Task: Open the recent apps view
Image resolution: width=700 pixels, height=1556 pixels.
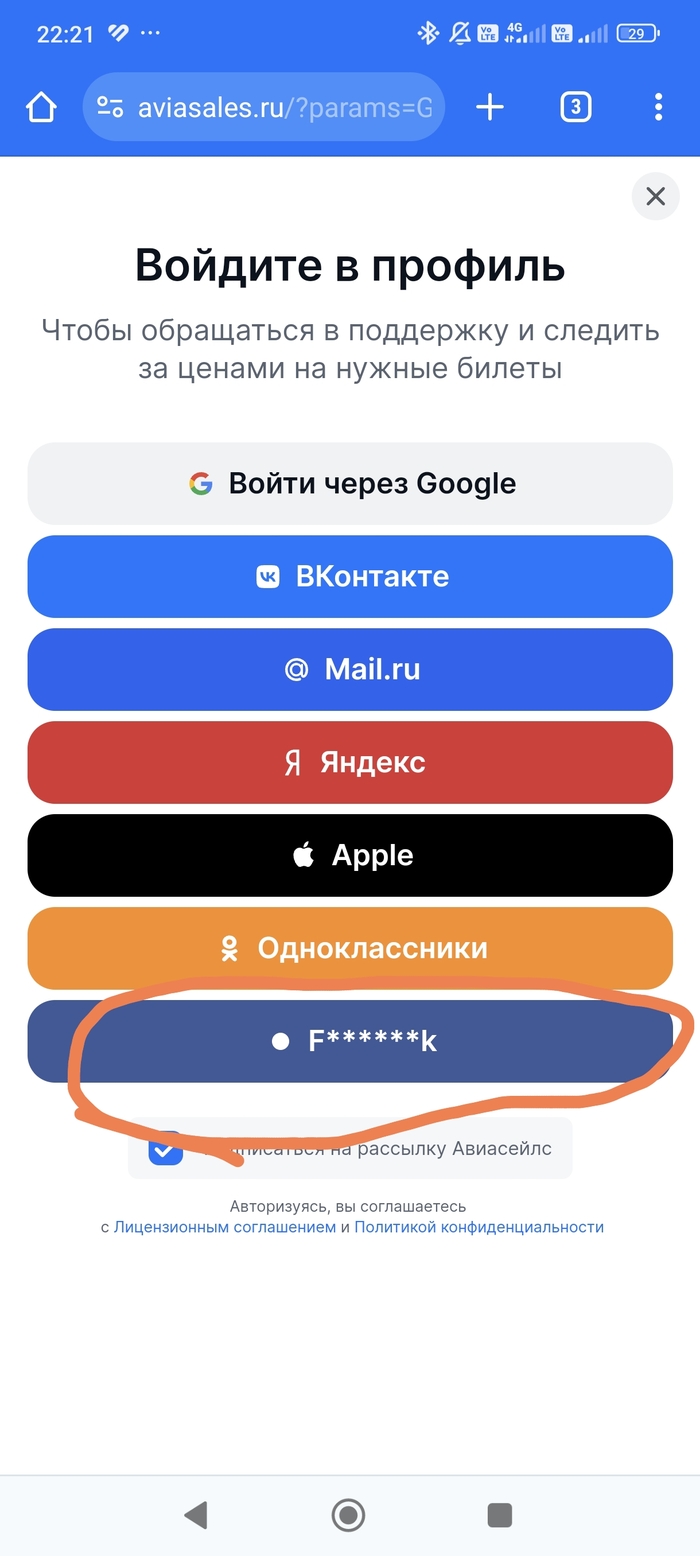Action: (499, 1515)
